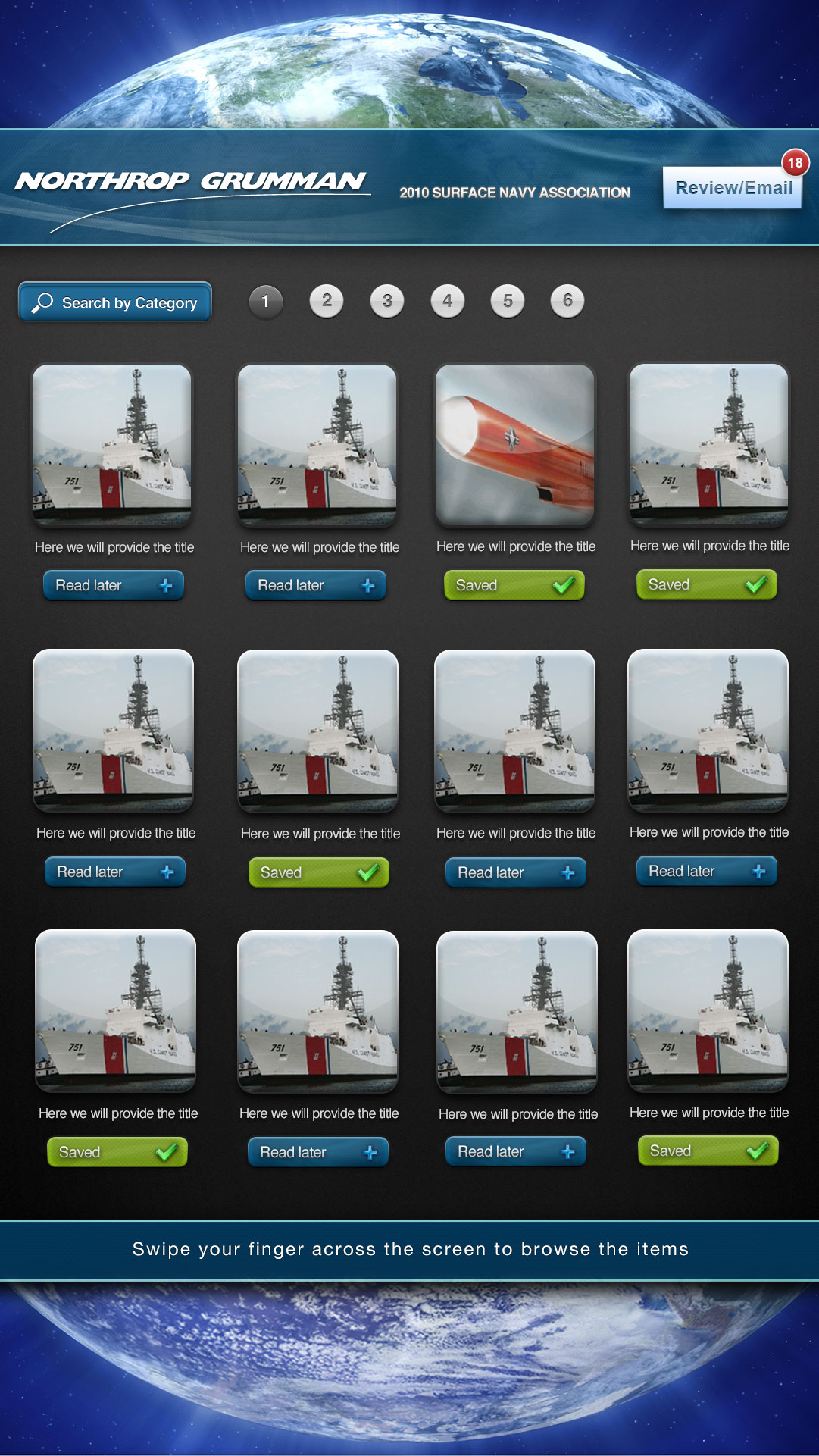Expand page 4 of the item list
819x1456 pixels.
point(448,301)
